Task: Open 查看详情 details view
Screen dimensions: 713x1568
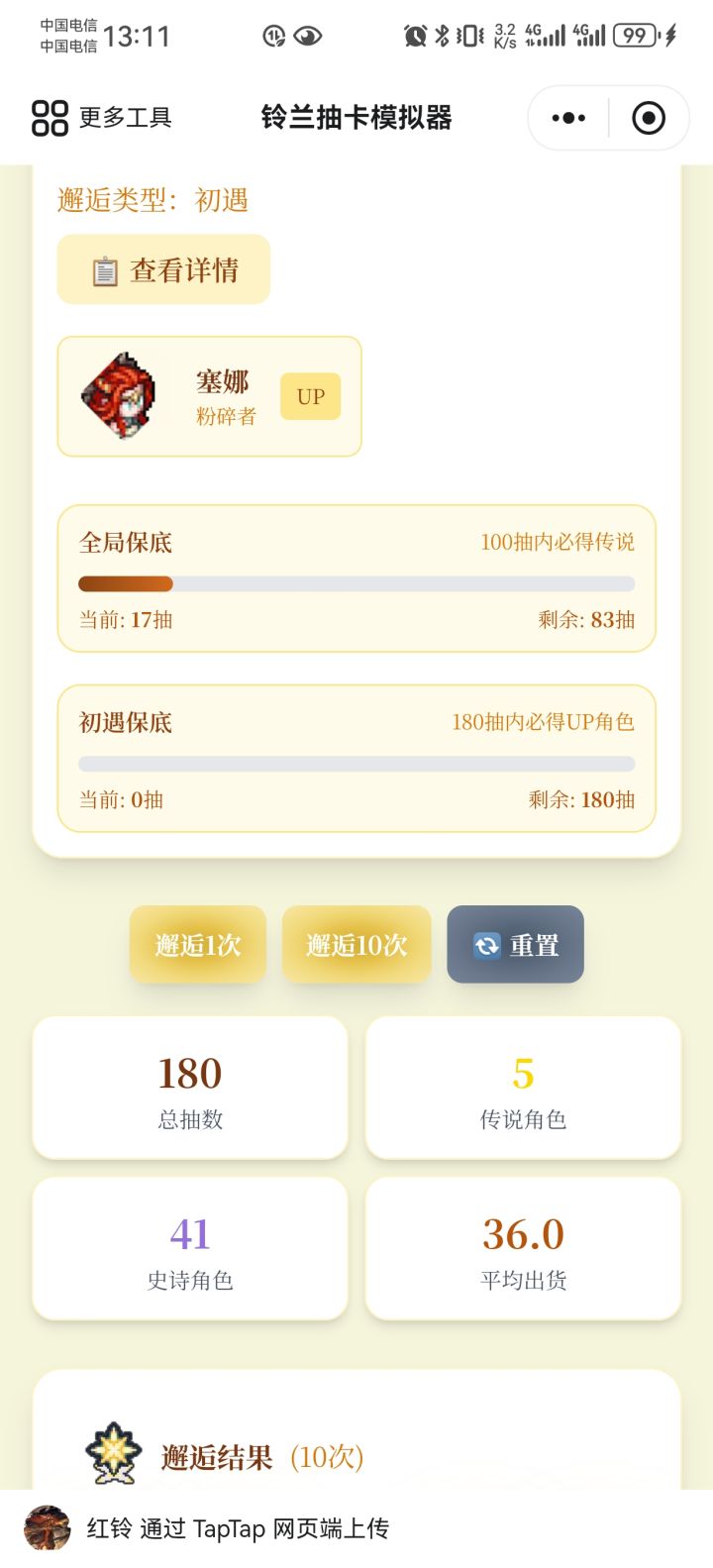Action: 163,268
